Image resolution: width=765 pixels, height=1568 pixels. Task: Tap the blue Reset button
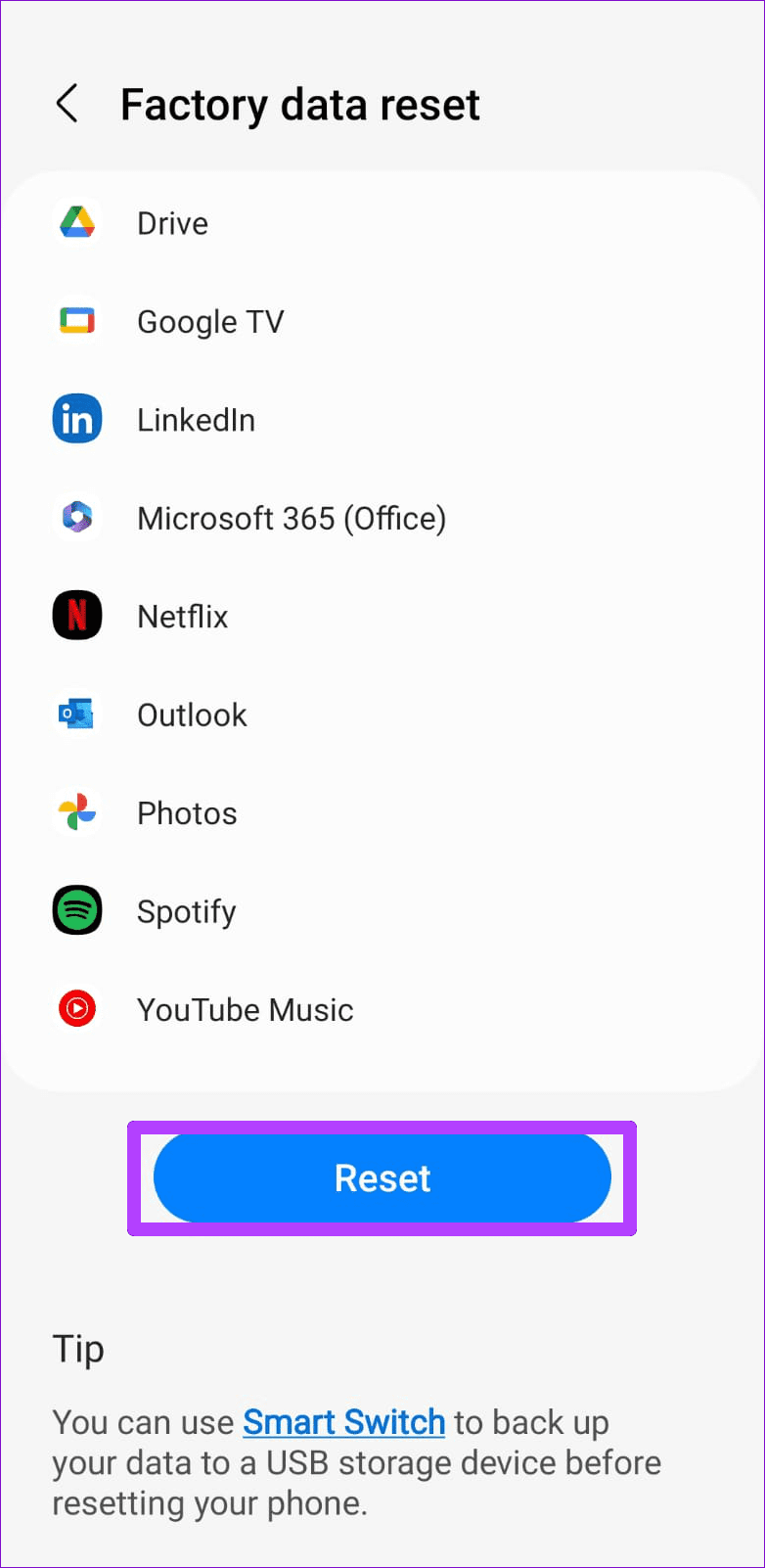coord(382,1178)
